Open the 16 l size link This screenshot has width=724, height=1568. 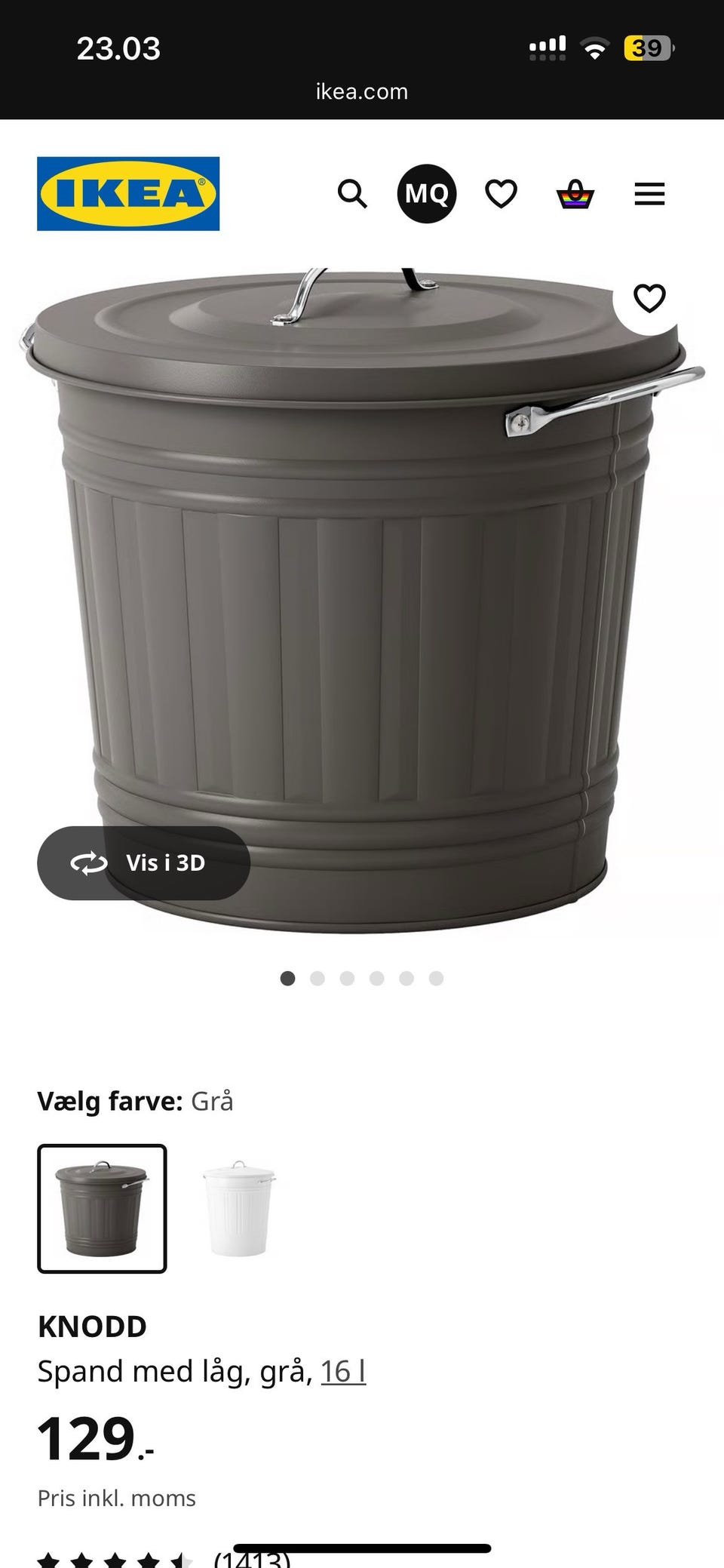click(x=343, y=1371)
